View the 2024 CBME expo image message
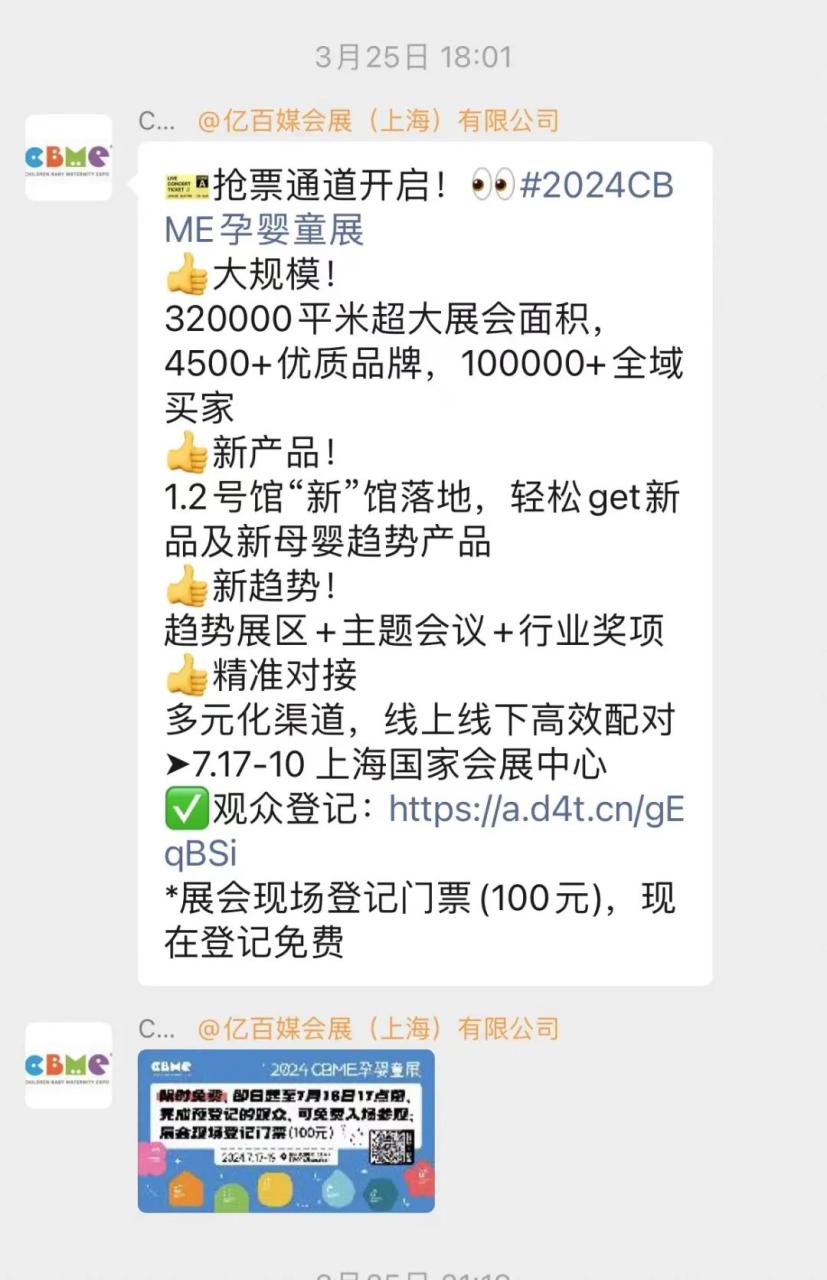The height and width of the screenshot is (1280, 827). coord(286,1130)
